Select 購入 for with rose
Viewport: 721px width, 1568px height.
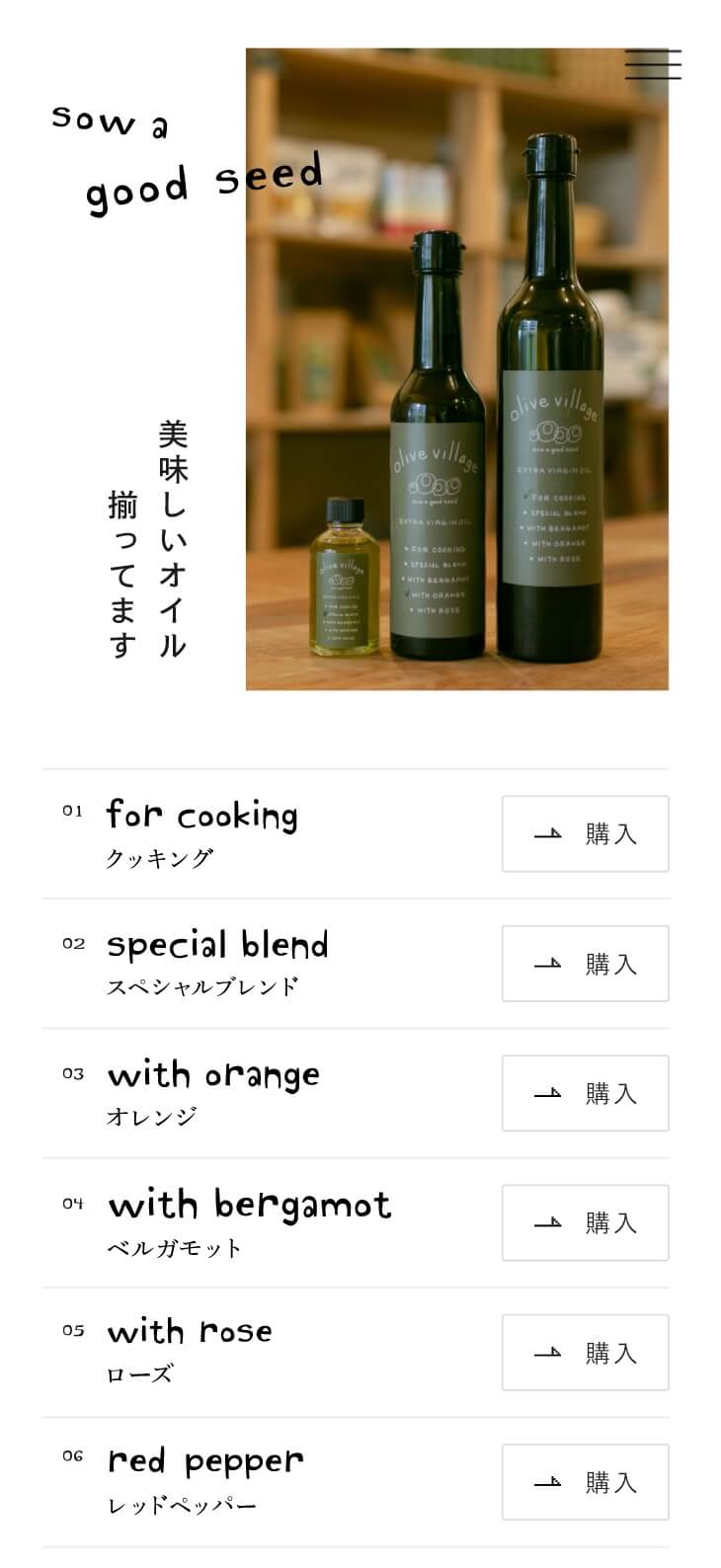[x=585, y=1352]
